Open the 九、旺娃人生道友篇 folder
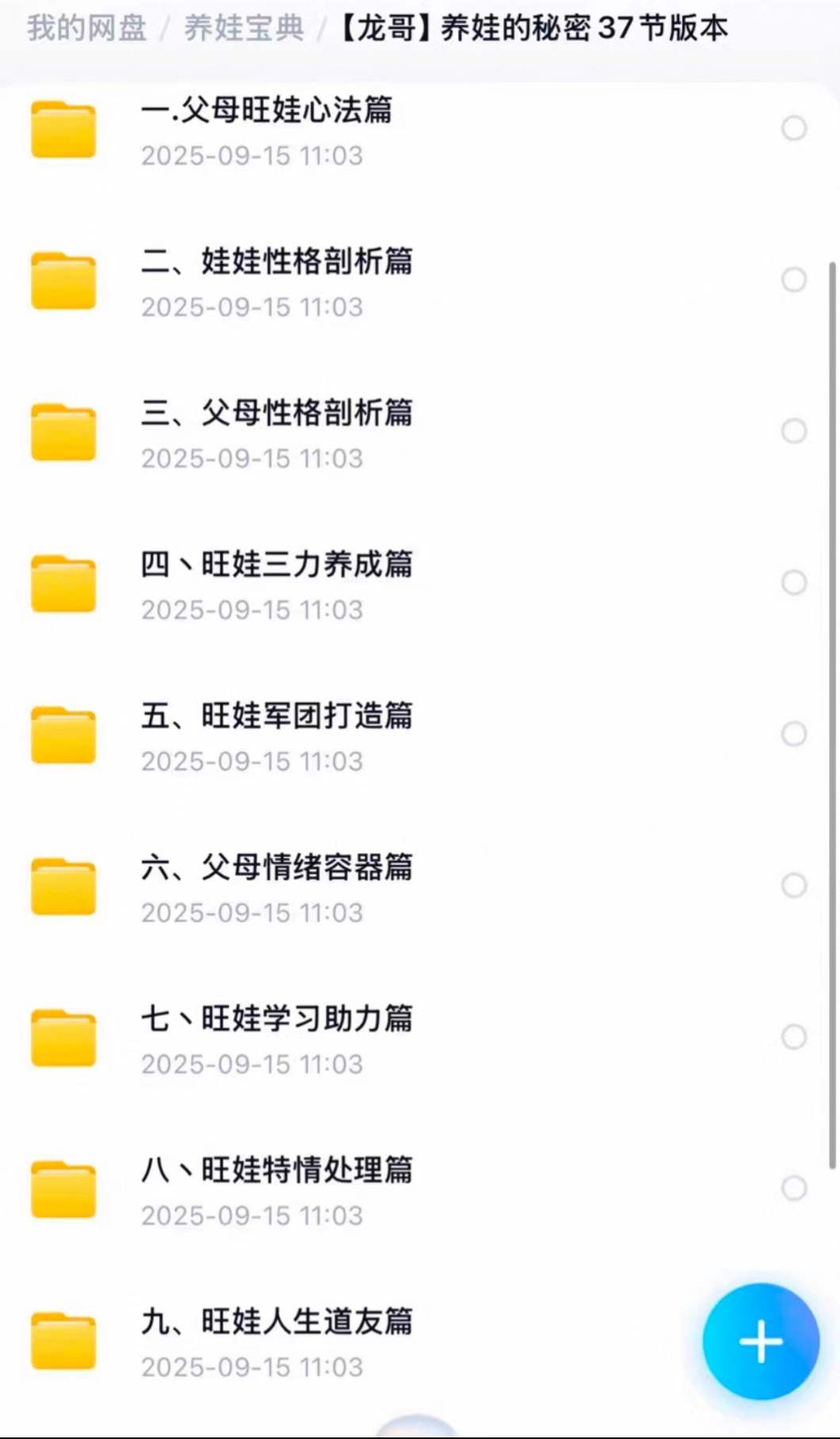This screenshot has height=1439, width=840. coord(277,1321)
